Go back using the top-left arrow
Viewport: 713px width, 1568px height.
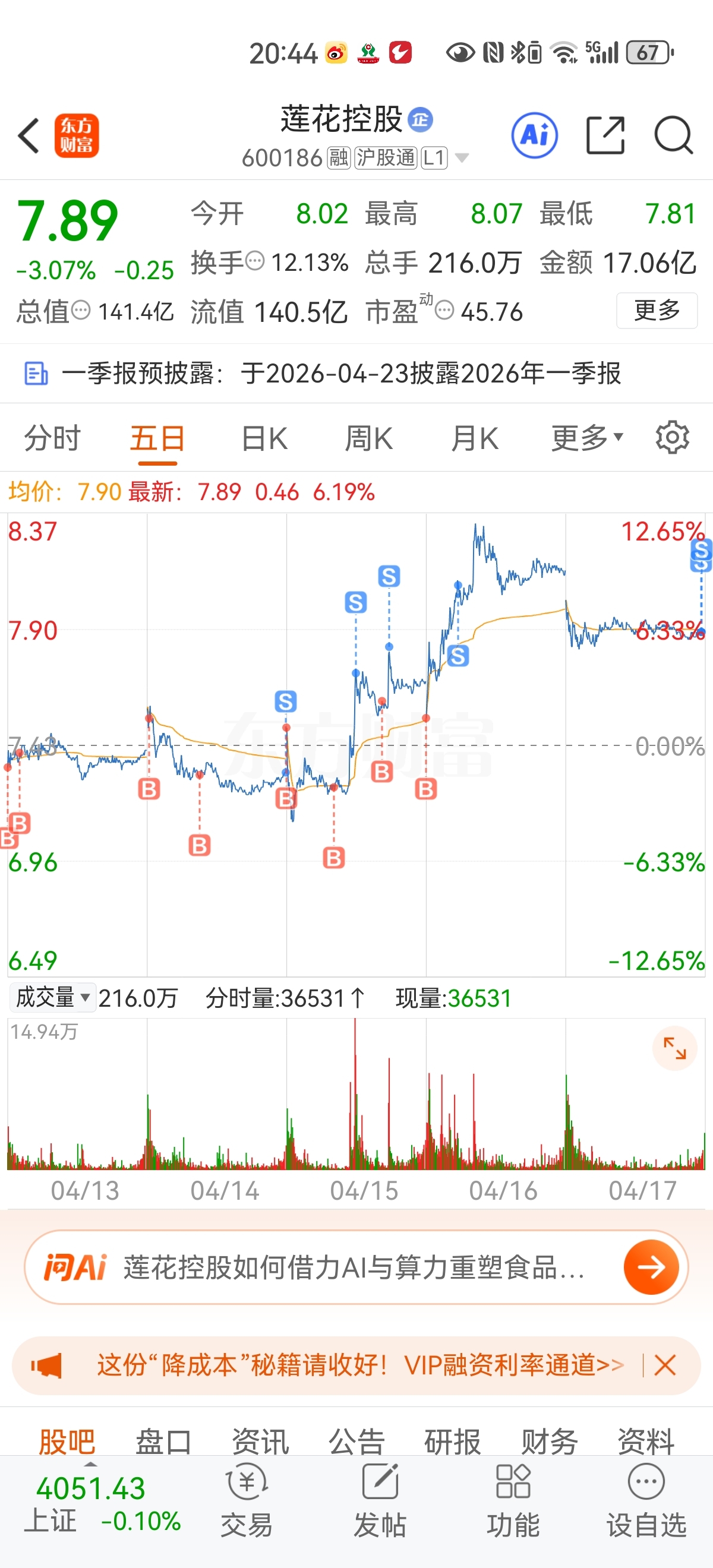point(29,135)
